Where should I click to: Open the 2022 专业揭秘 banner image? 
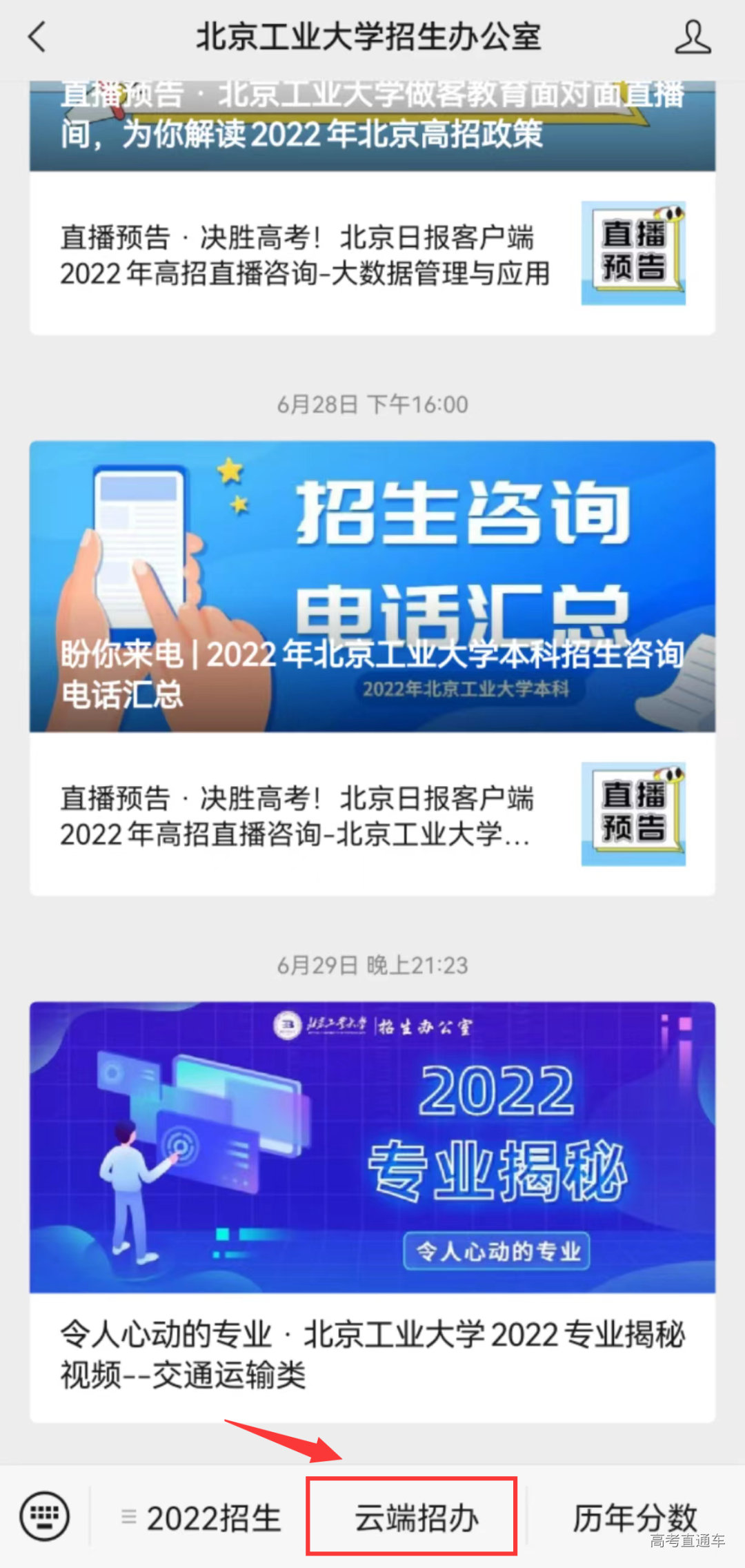click(372, 1146)
